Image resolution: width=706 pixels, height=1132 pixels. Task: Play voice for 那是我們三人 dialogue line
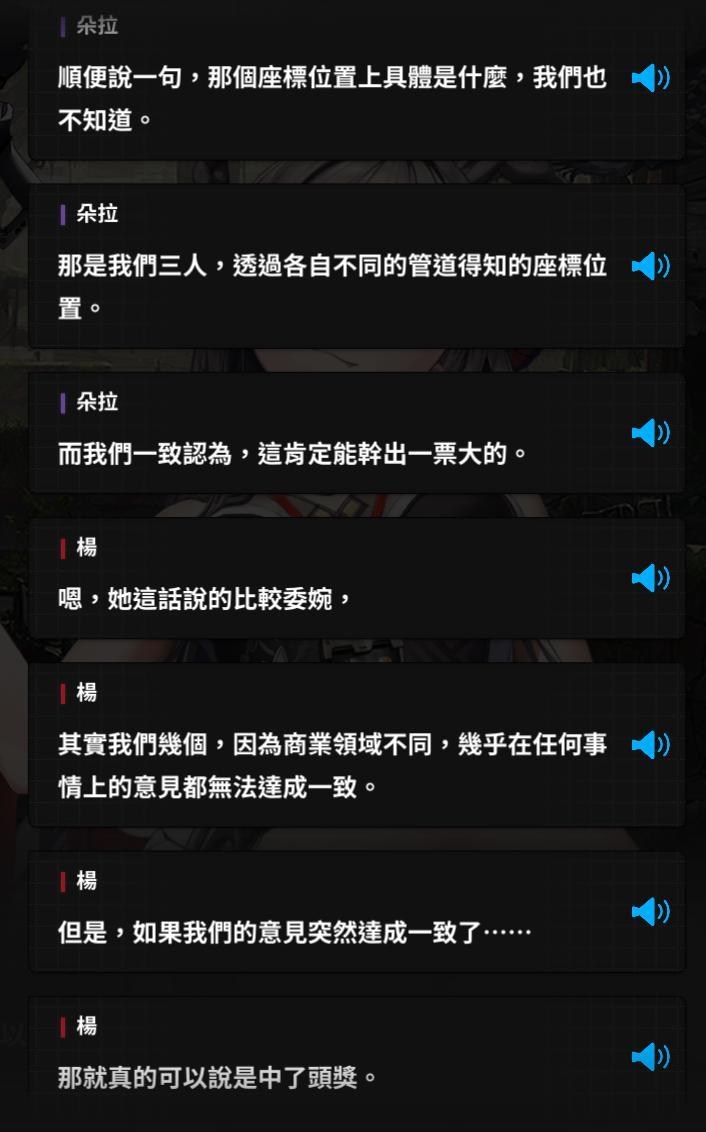[x=650, y=266]
